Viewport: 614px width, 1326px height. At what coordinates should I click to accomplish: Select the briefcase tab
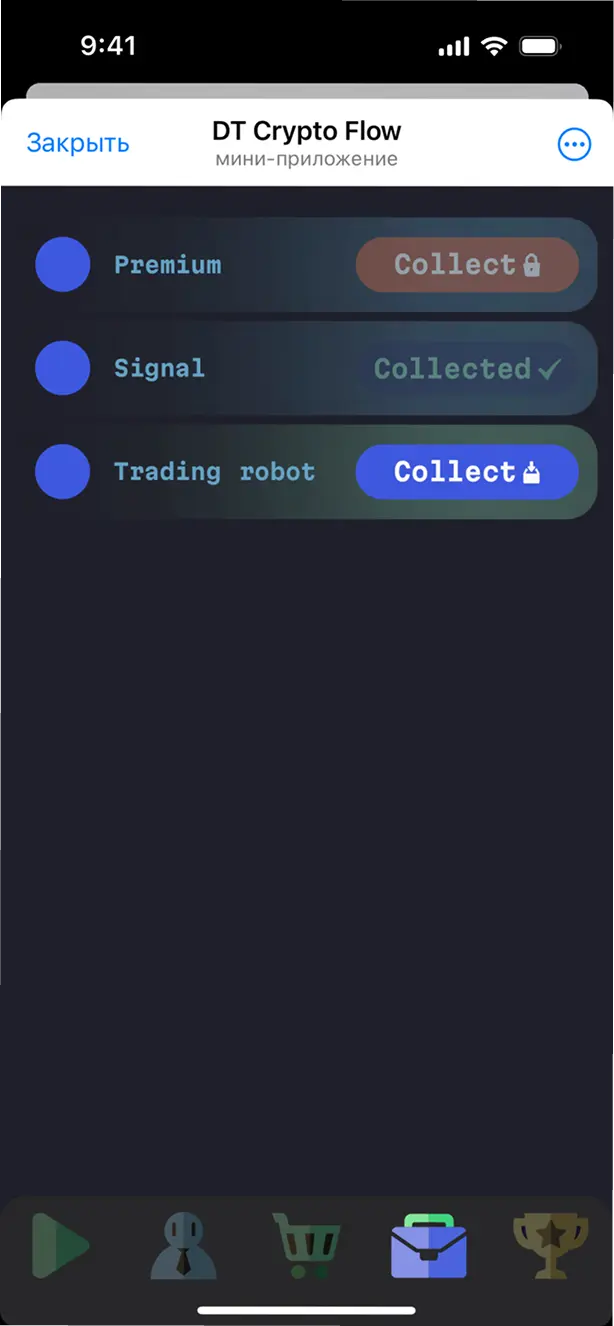(429, 1245)
